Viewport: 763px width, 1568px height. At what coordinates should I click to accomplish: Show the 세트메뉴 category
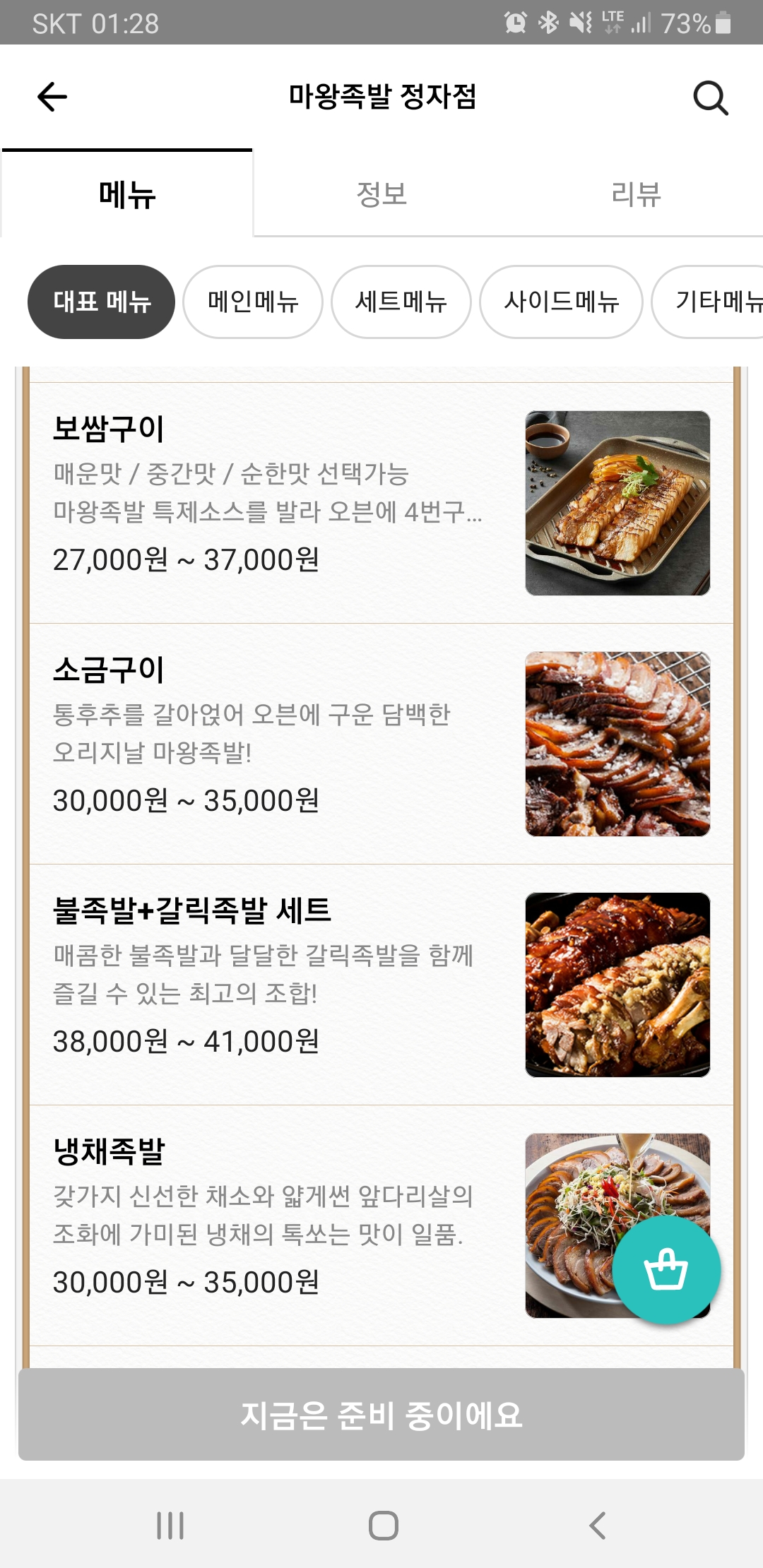(x=401, y=302)
